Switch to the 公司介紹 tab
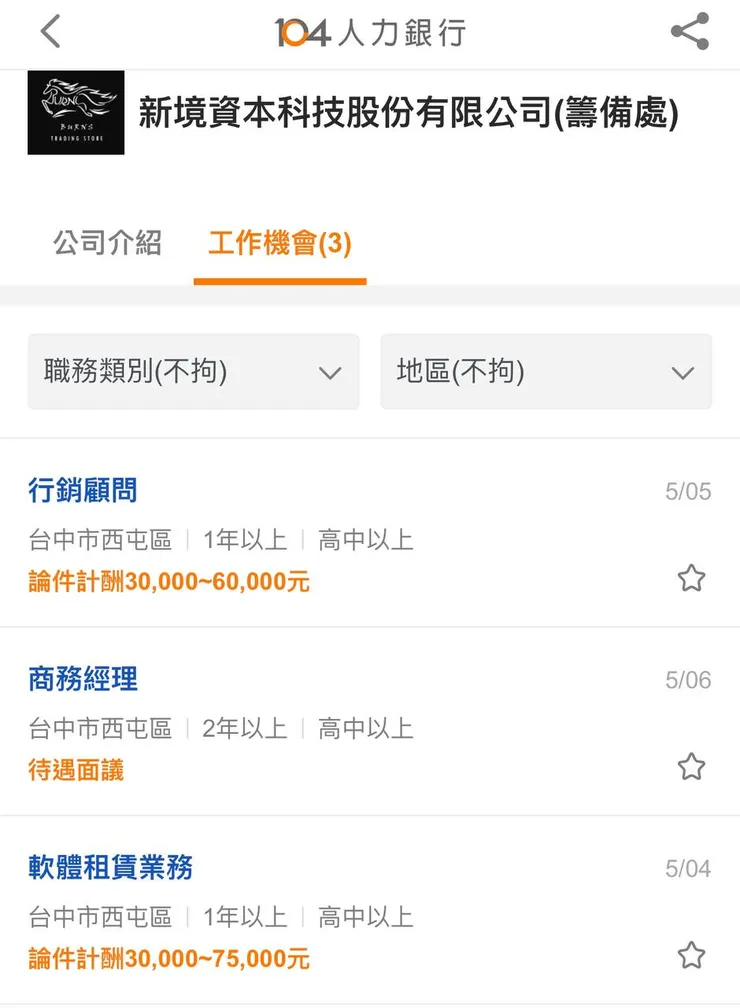The height and width of the screenshot is (1008, 740). tap(110, 242)
